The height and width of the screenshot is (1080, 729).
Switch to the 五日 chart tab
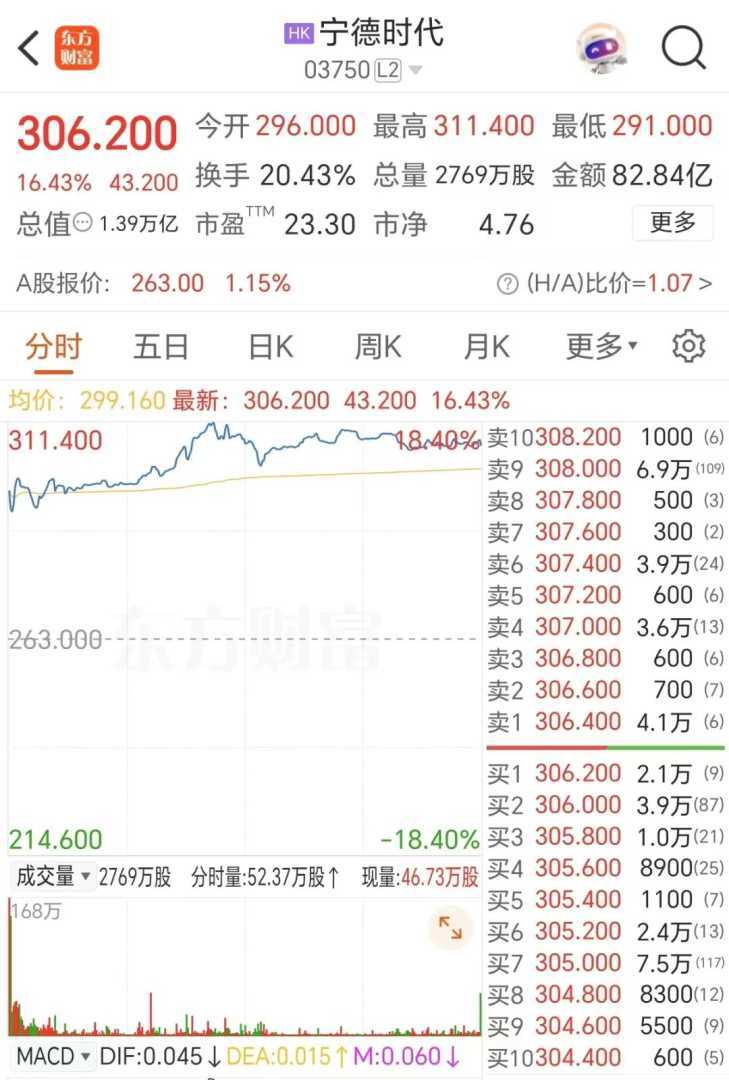[x=161, y=347]
